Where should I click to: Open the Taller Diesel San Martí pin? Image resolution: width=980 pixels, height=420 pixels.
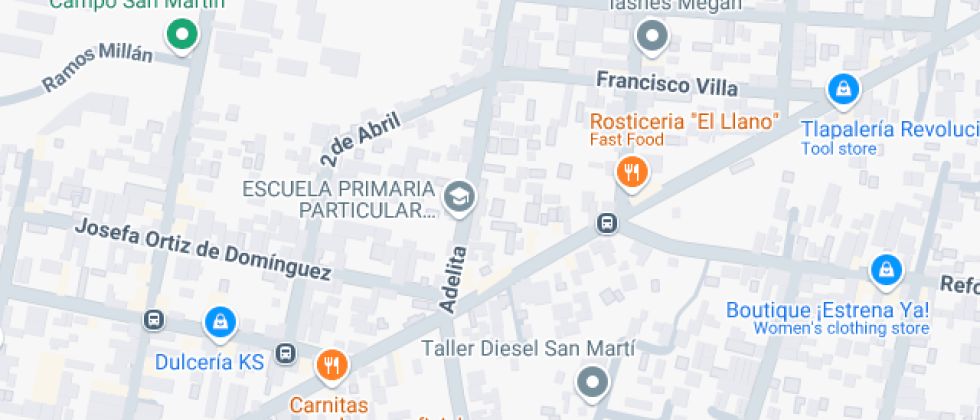coord(593,381)
